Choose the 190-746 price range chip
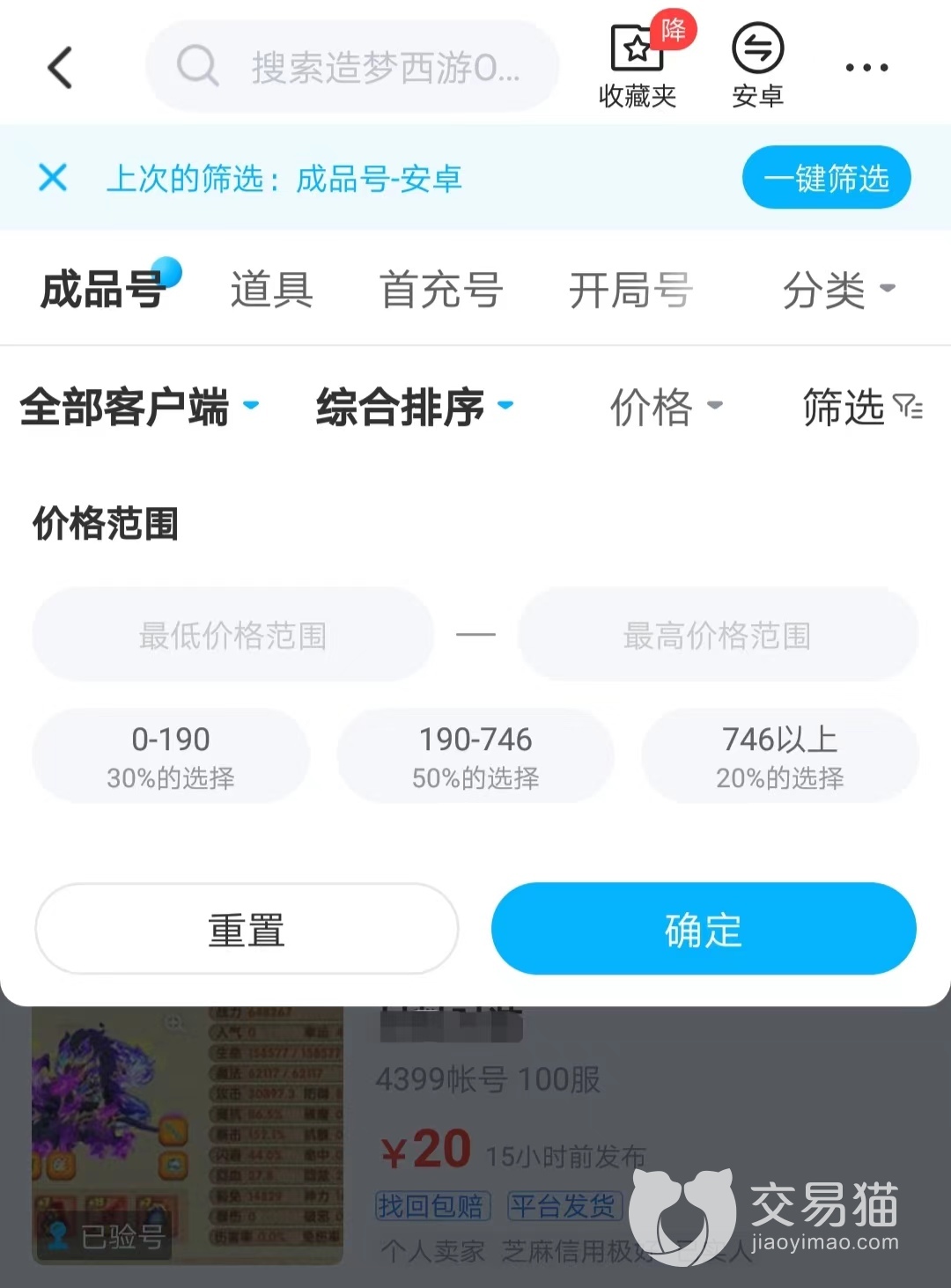This screenshot has width=951, height=1288. tap(475, 755)
